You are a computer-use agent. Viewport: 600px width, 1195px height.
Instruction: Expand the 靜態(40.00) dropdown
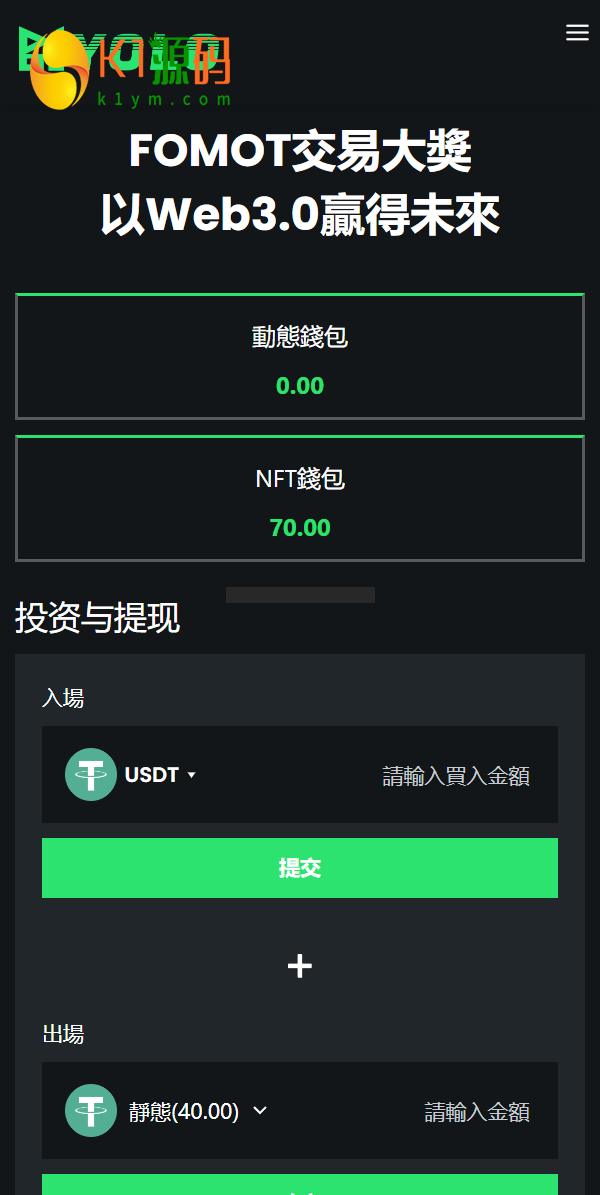click(x=198, y=1111)
